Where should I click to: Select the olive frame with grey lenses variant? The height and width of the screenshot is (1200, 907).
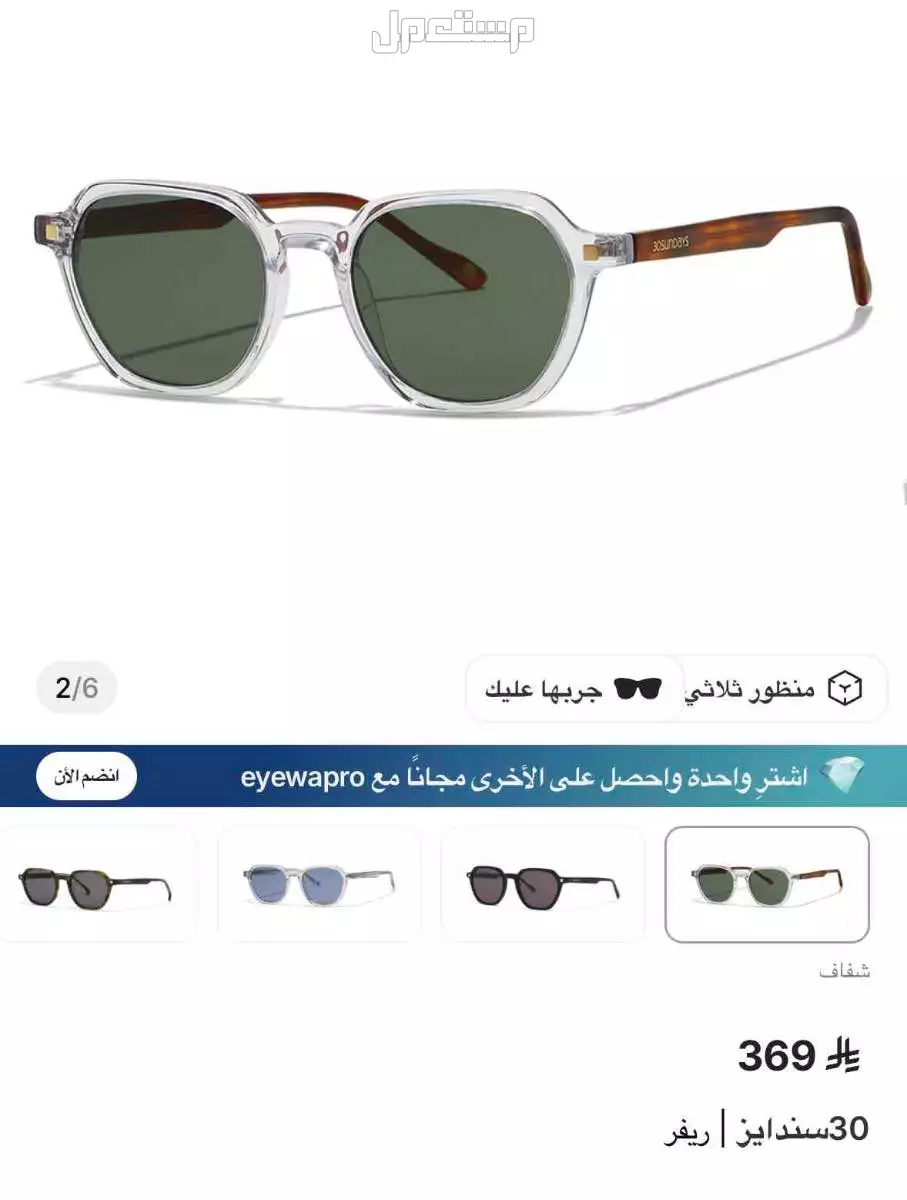95,884
